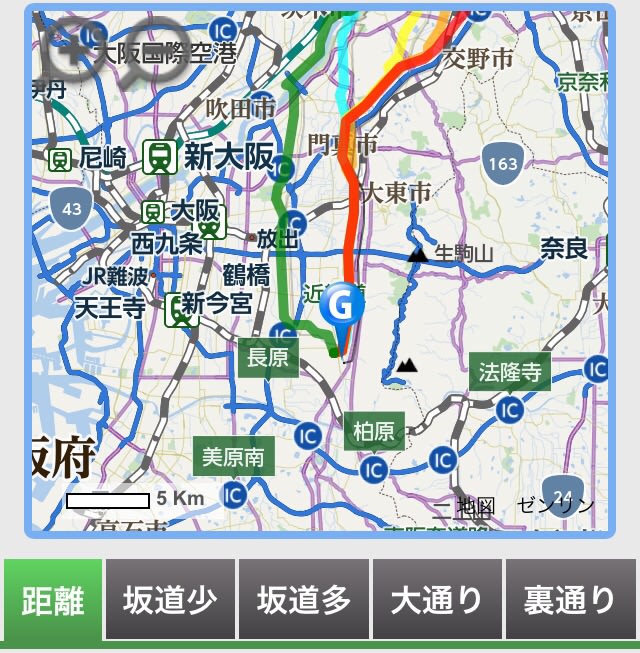The image size is (640, 653).
Task: Show the 大通り route option
Action: [437, 600]
